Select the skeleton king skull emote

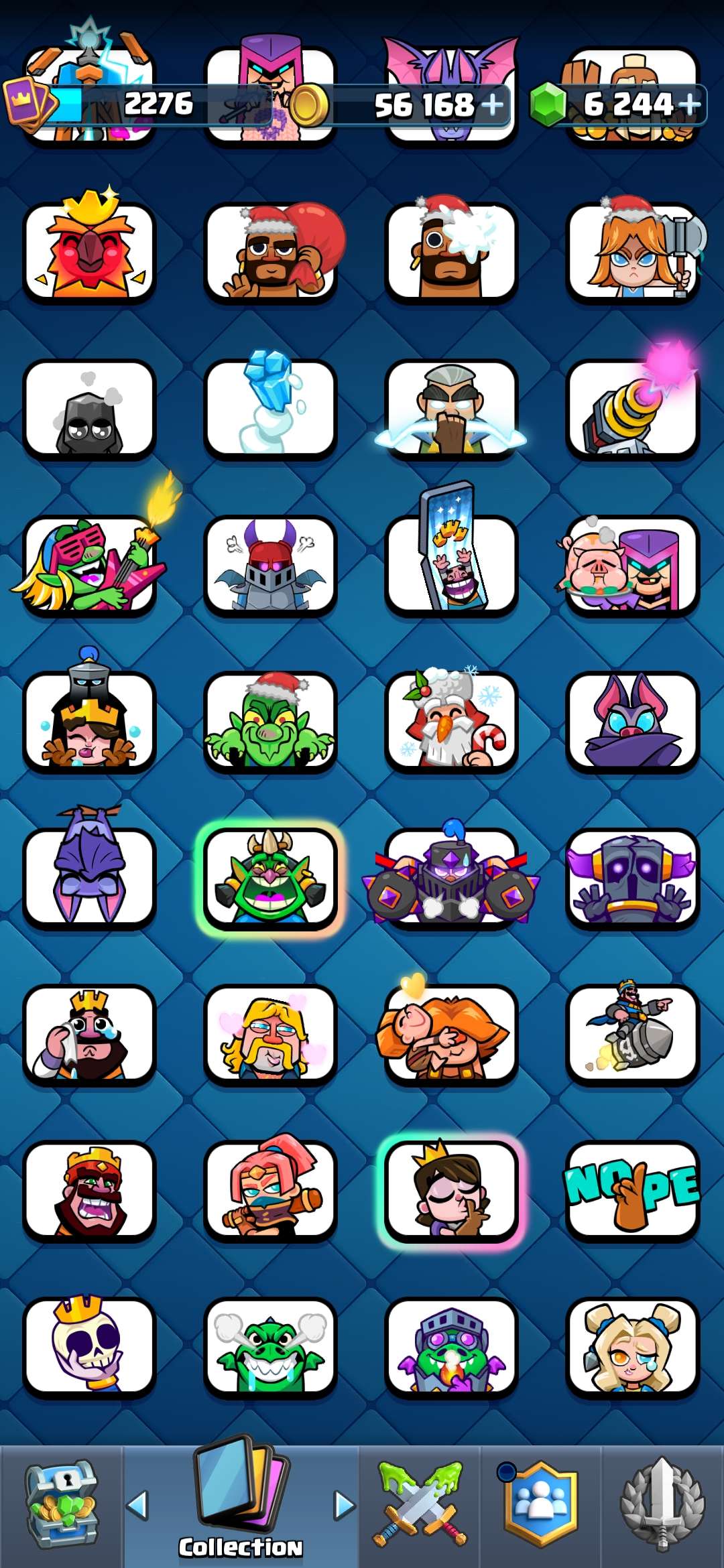pos(89,1347)
